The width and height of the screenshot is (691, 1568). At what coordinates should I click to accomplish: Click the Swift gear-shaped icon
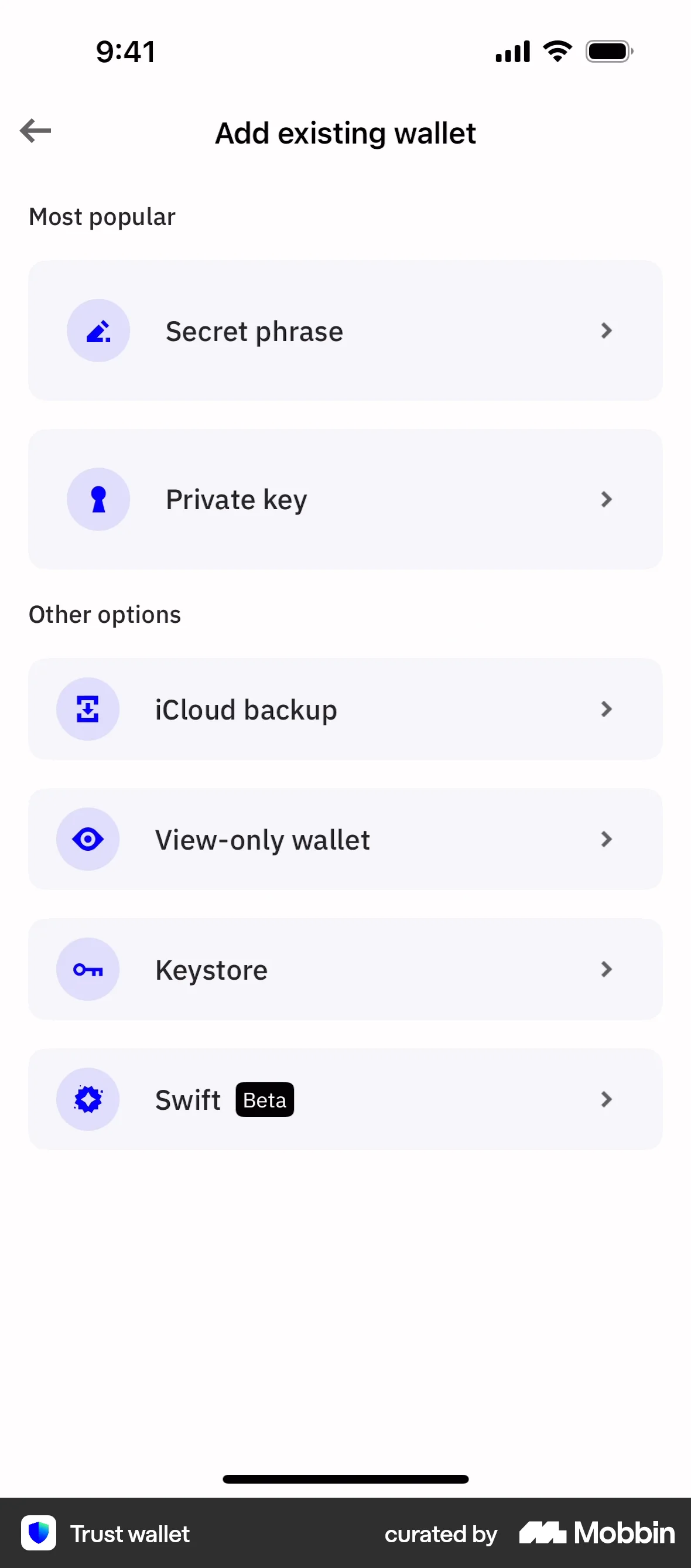click(x=88, y=1099)
